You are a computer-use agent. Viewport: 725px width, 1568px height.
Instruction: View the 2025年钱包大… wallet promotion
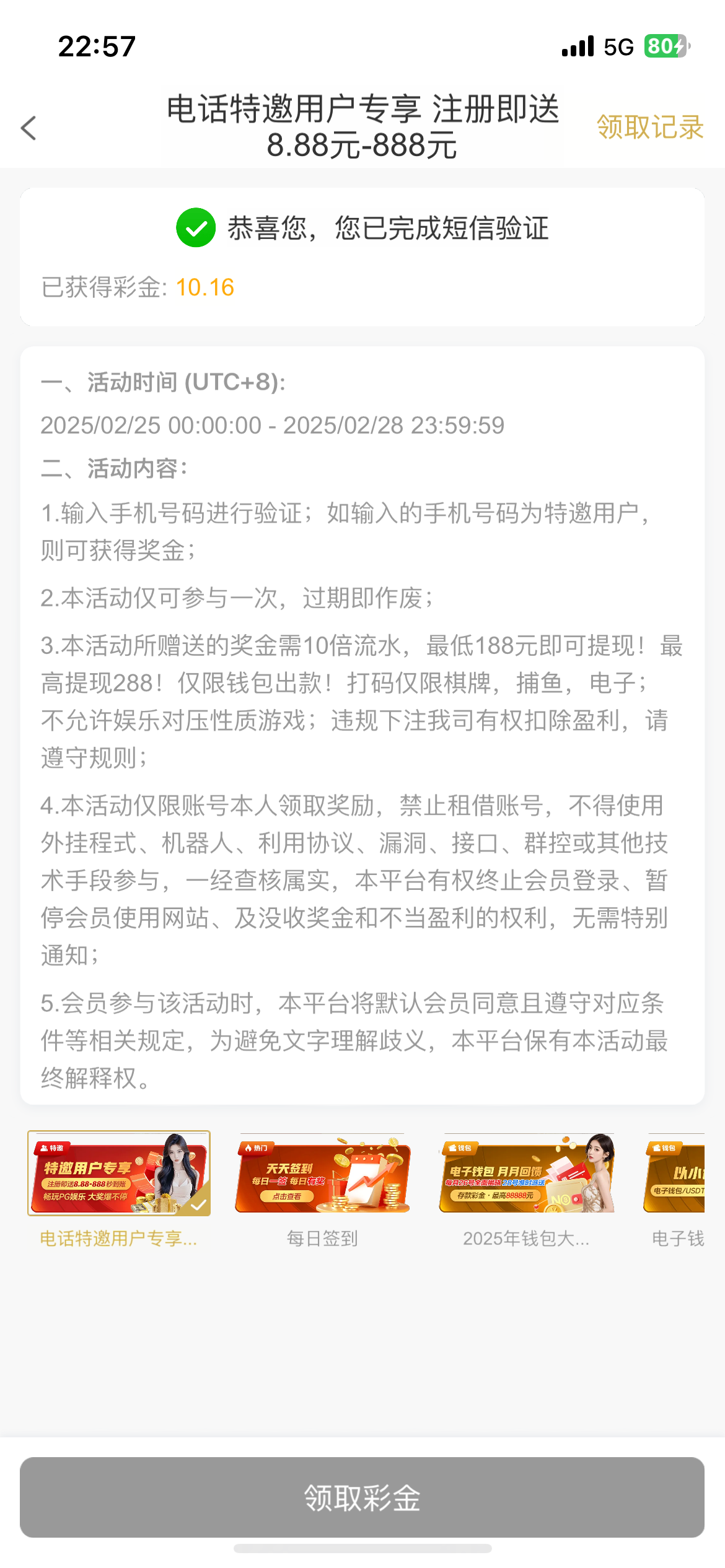[526, 1173]
